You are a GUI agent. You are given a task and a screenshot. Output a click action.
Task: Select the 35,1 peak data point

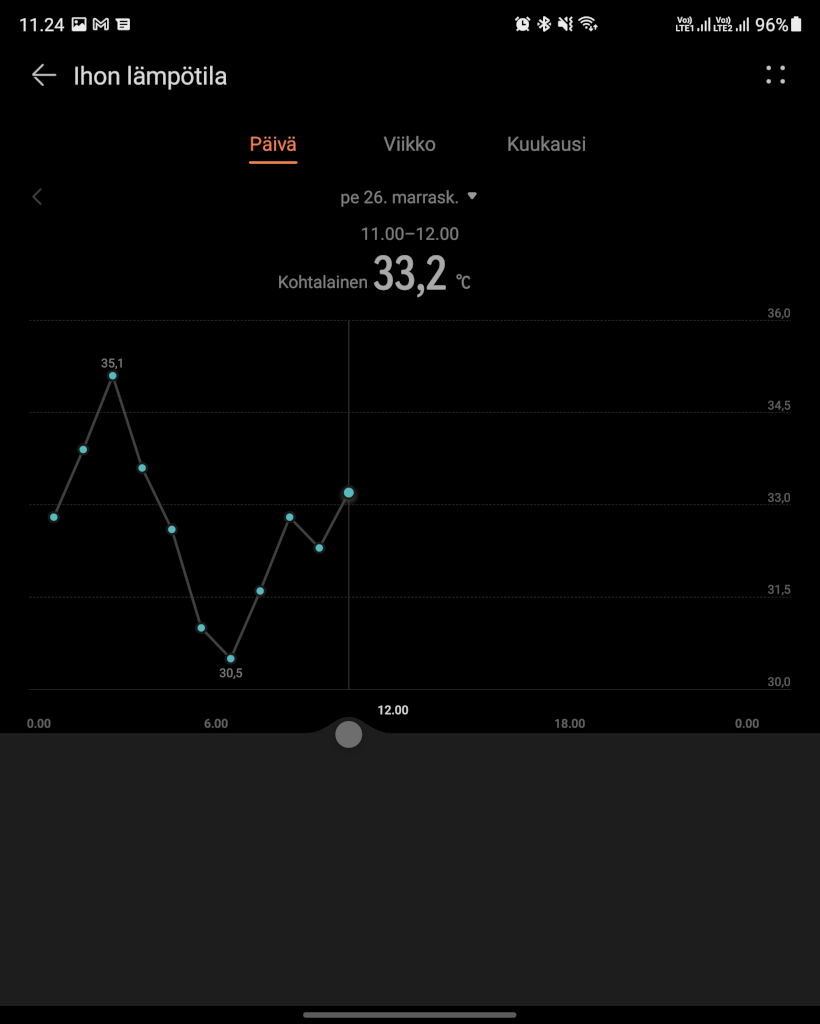click(x=113, y=376)
